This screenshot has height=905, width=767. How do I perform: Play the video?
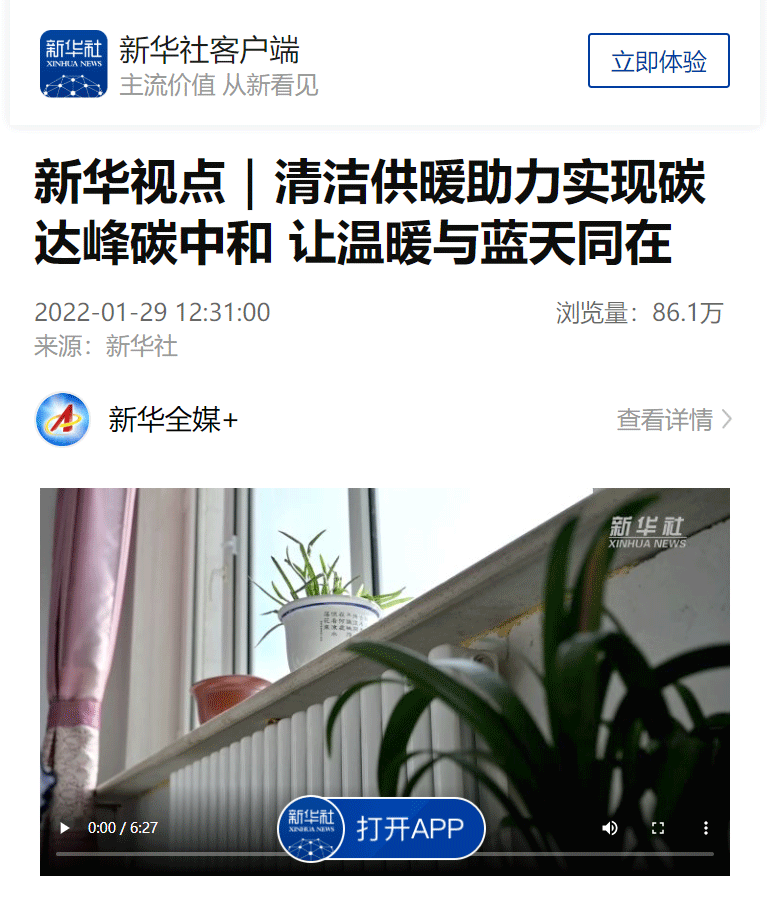65,828
